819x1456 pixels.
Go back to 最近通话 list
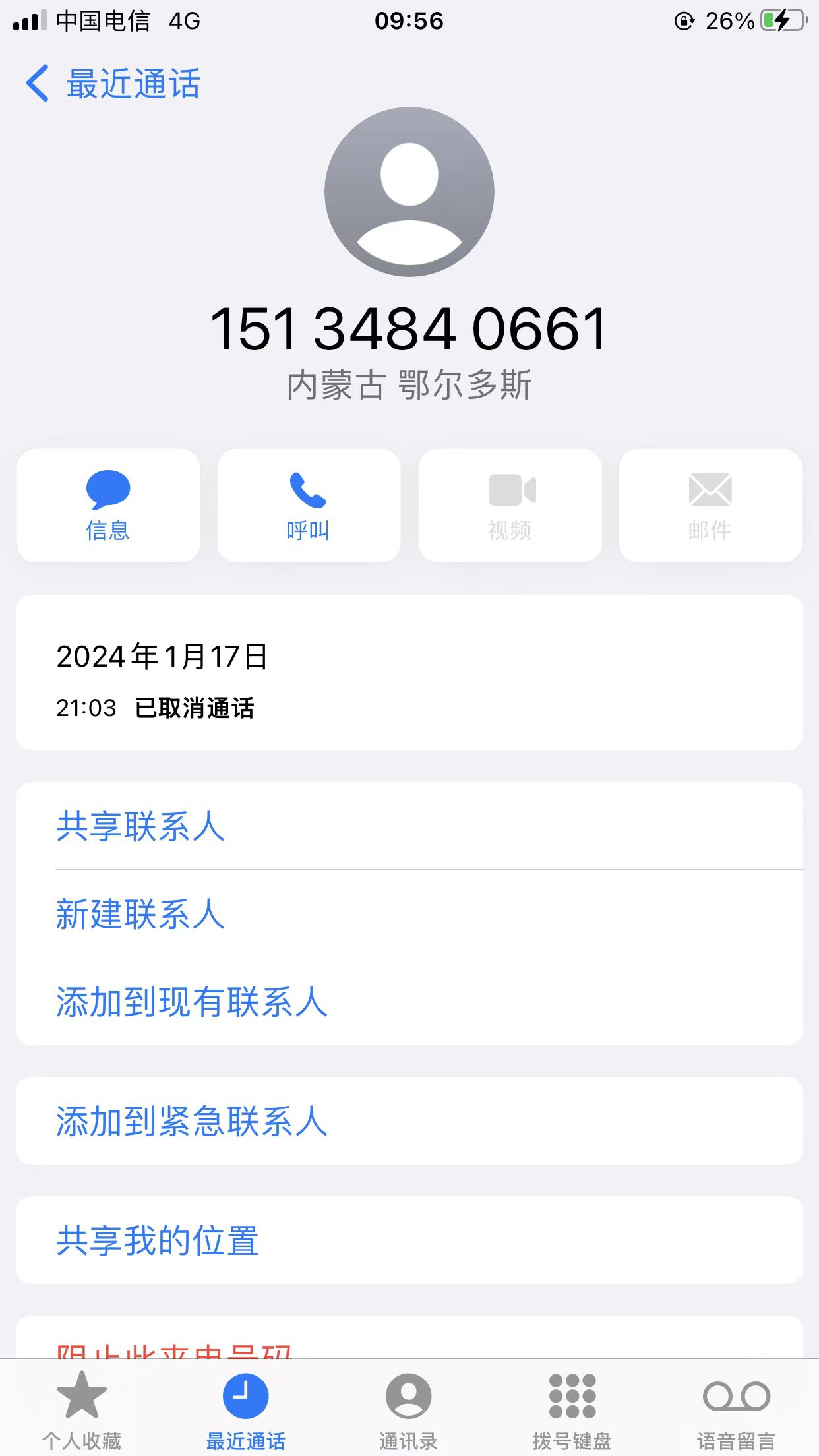pos(113,84)
